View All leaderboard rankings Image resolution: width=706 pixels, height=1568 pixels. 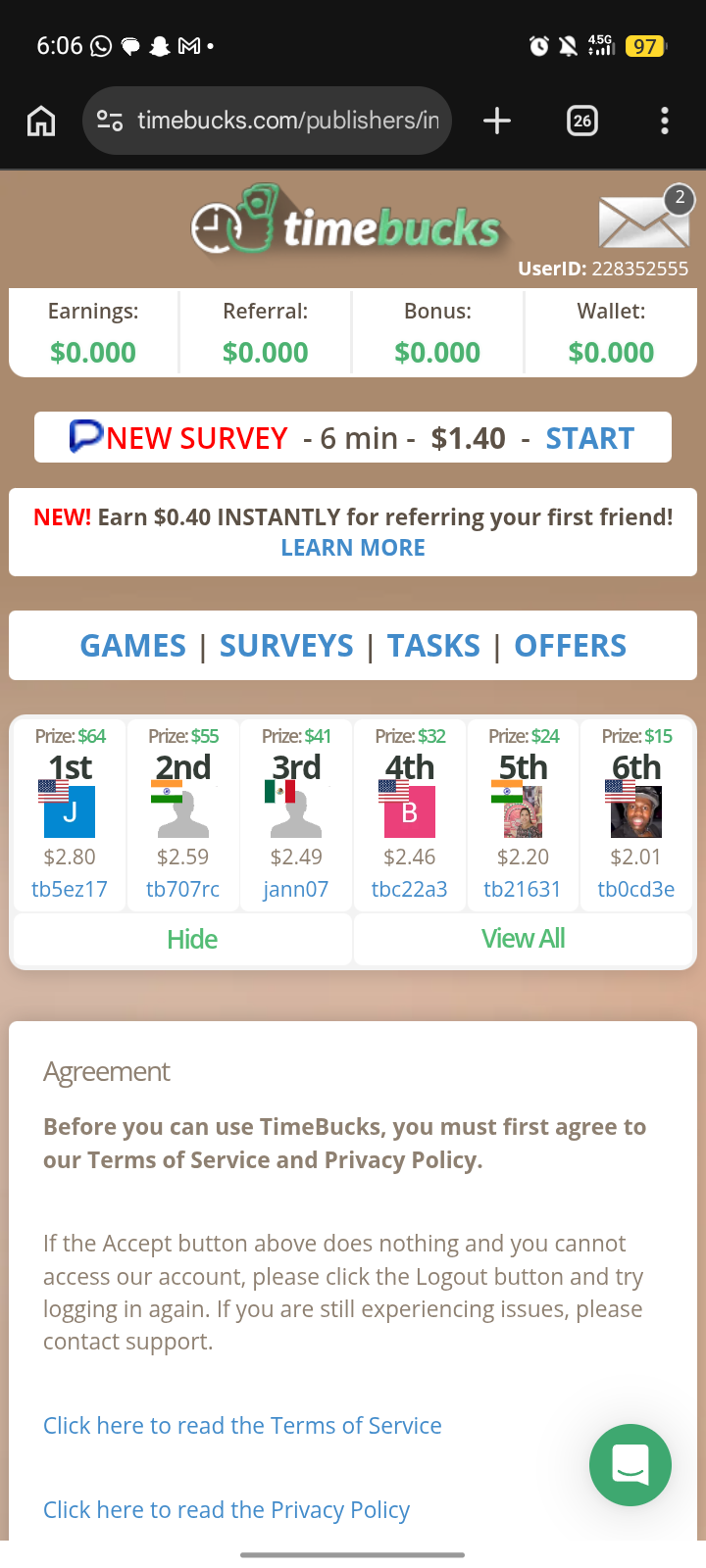(x=523, y=939)
